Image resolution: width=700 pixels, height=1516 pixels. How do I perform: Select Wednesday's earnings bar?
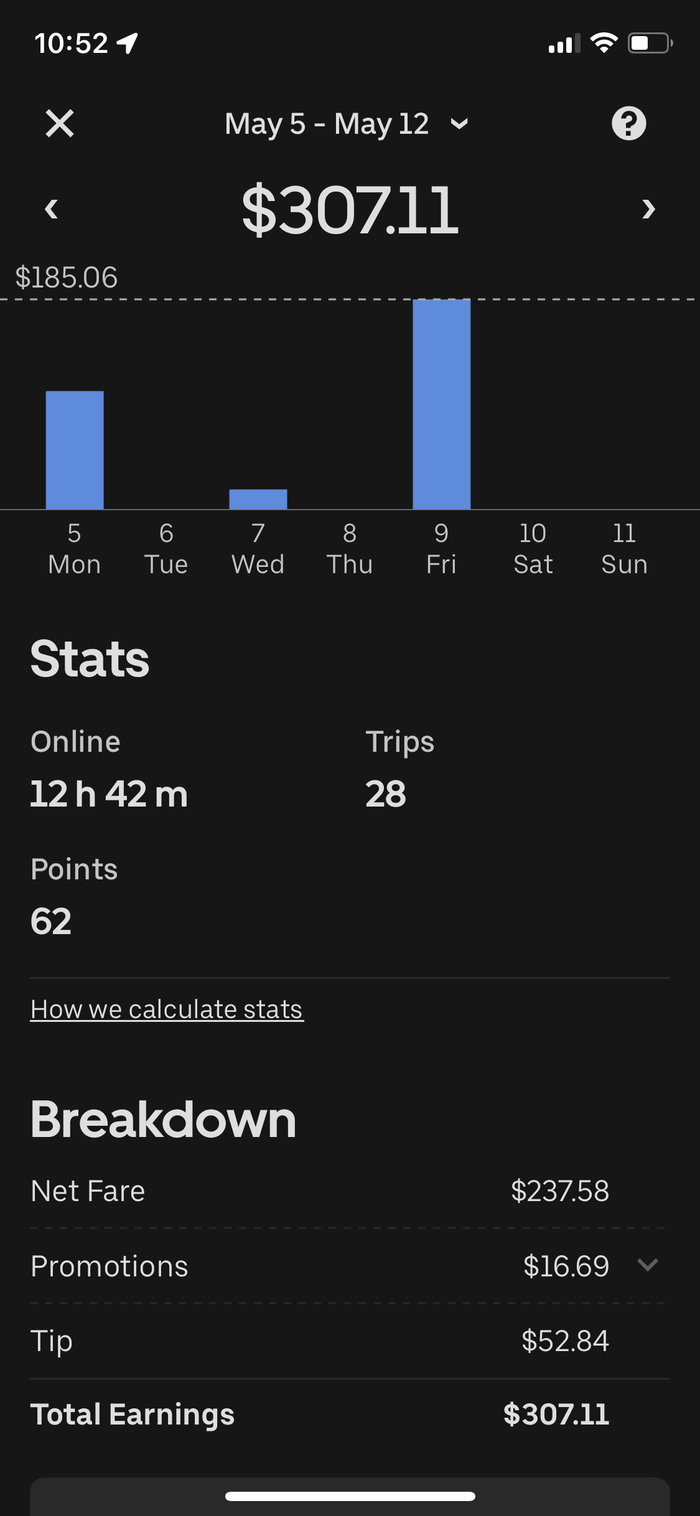[x=258, y=498]
